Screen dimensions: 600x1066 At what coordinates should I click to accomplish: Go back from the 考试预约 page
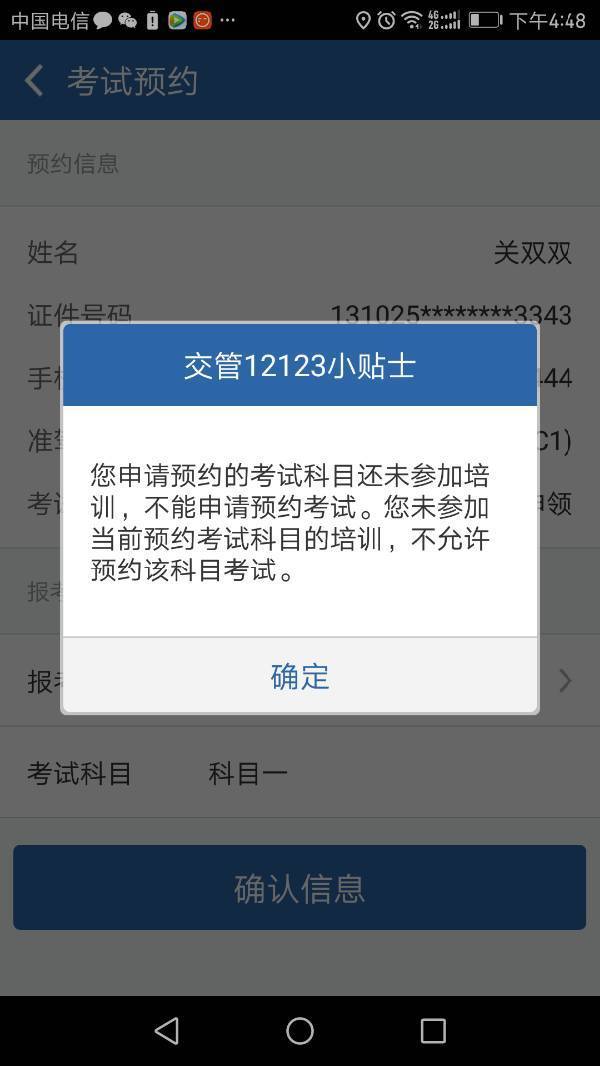click(35, 81)
